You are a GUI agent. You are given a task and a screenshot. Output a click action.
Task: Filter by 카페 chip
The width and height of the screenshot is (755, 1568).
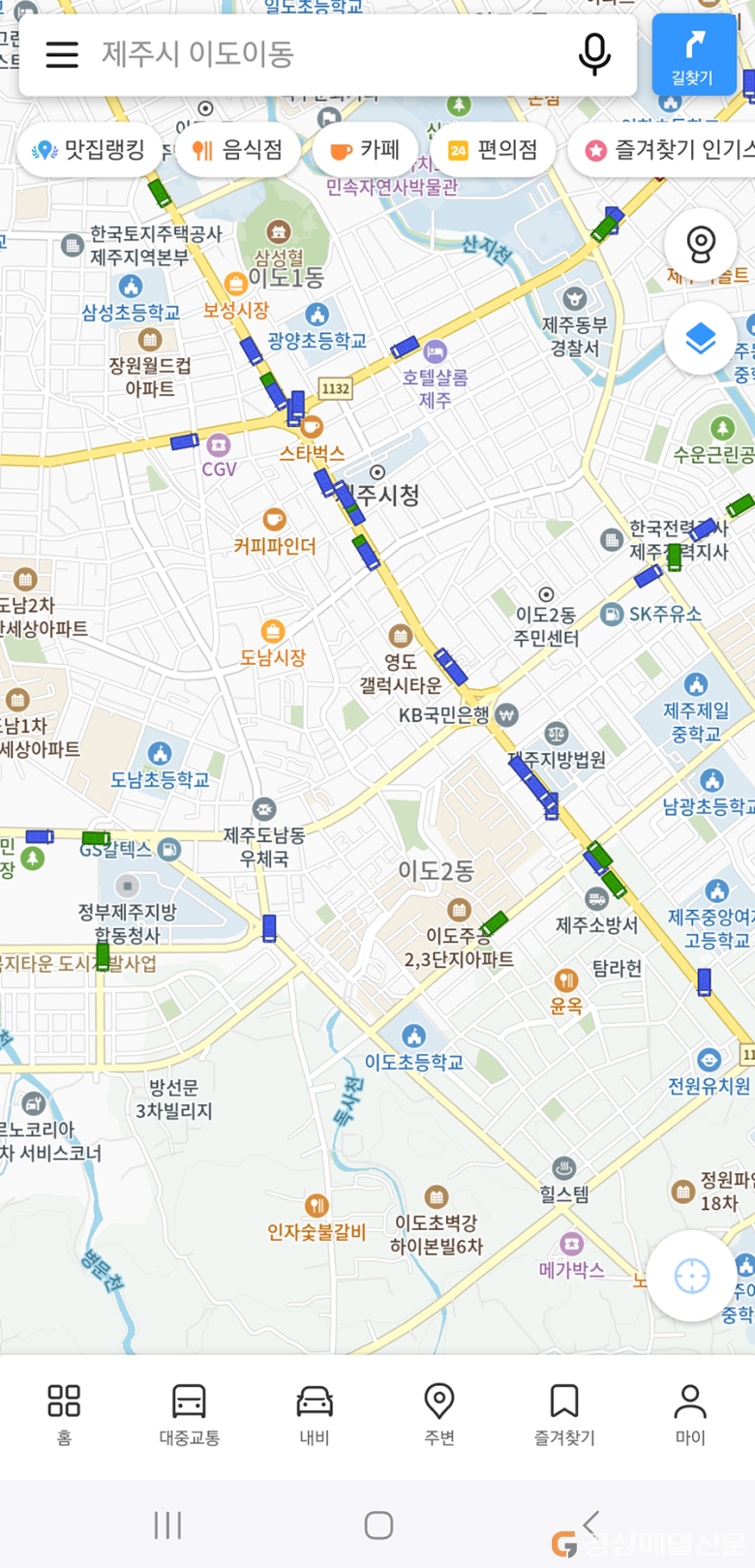[x=365, y=149]
